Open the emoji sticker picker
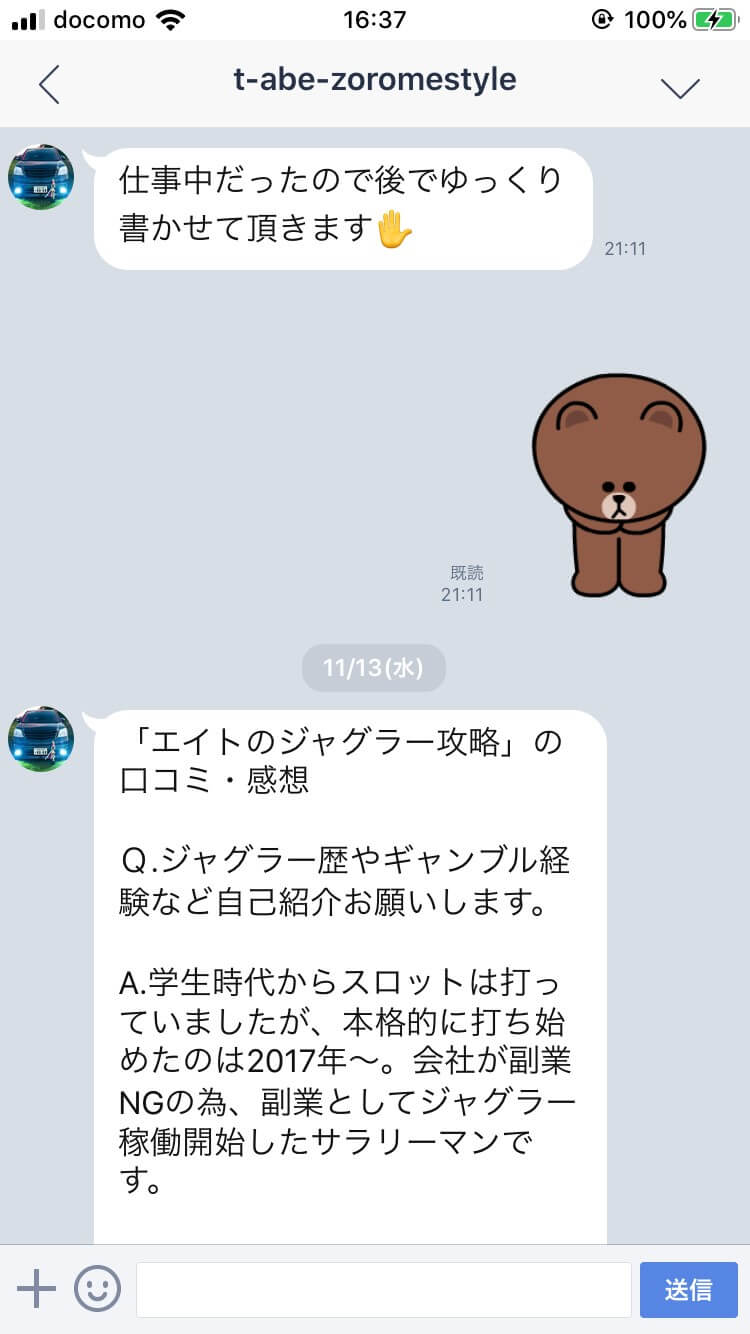 tap(97, 1289)
